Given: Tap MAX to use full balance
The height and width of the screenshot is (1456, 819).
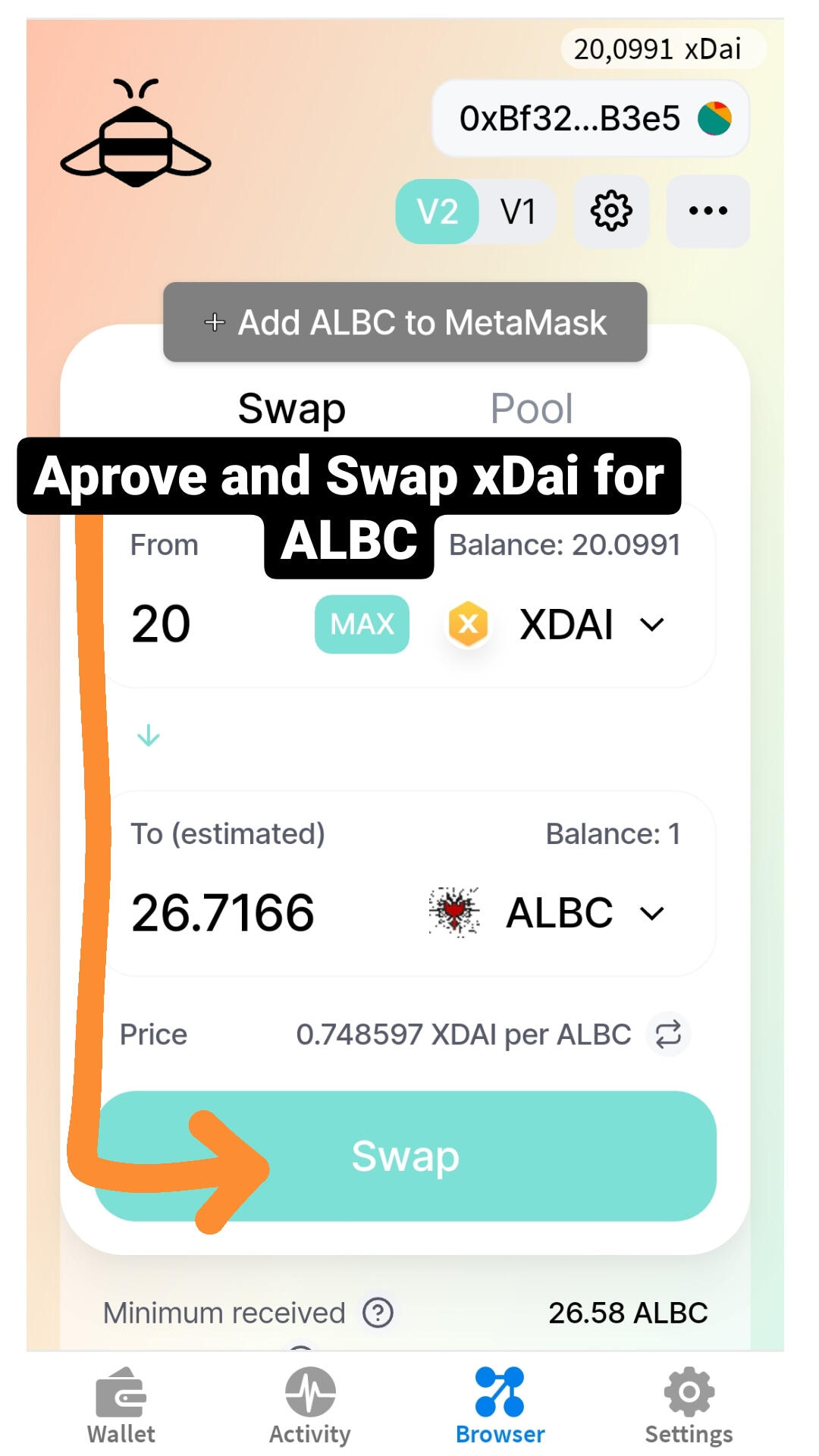Looking at the screenshot, I should click(362, 624).
